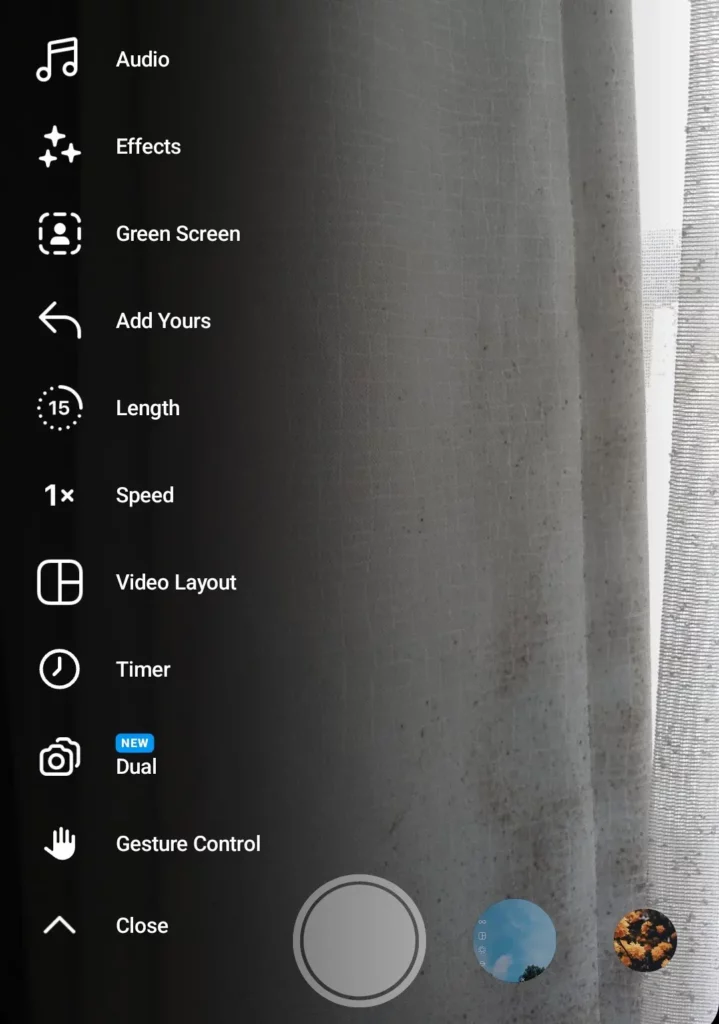This screenshot has height=1024, width=719.
Task: Tap the shutter record button
Action: [x=359, y=940]
